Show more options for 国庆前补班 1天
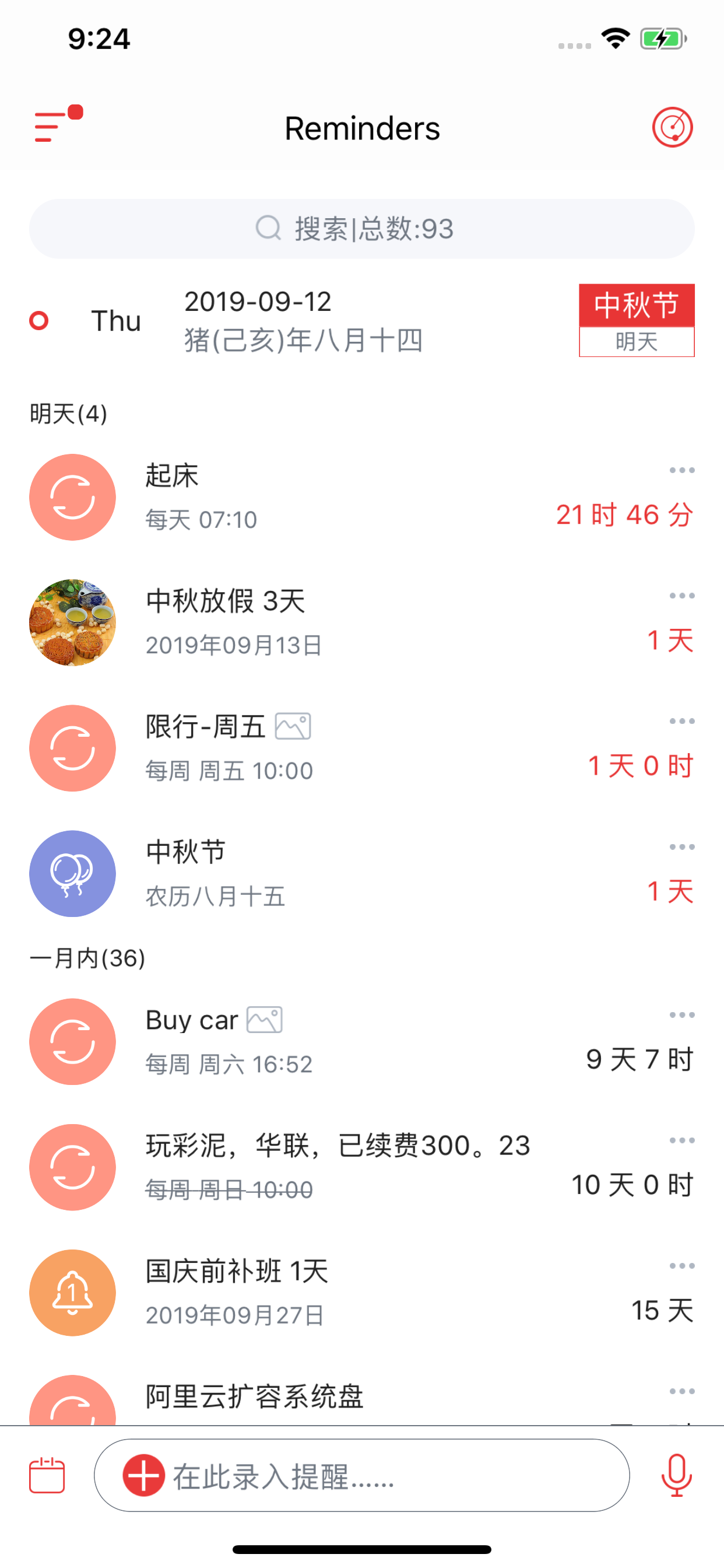 (681, 1266)
